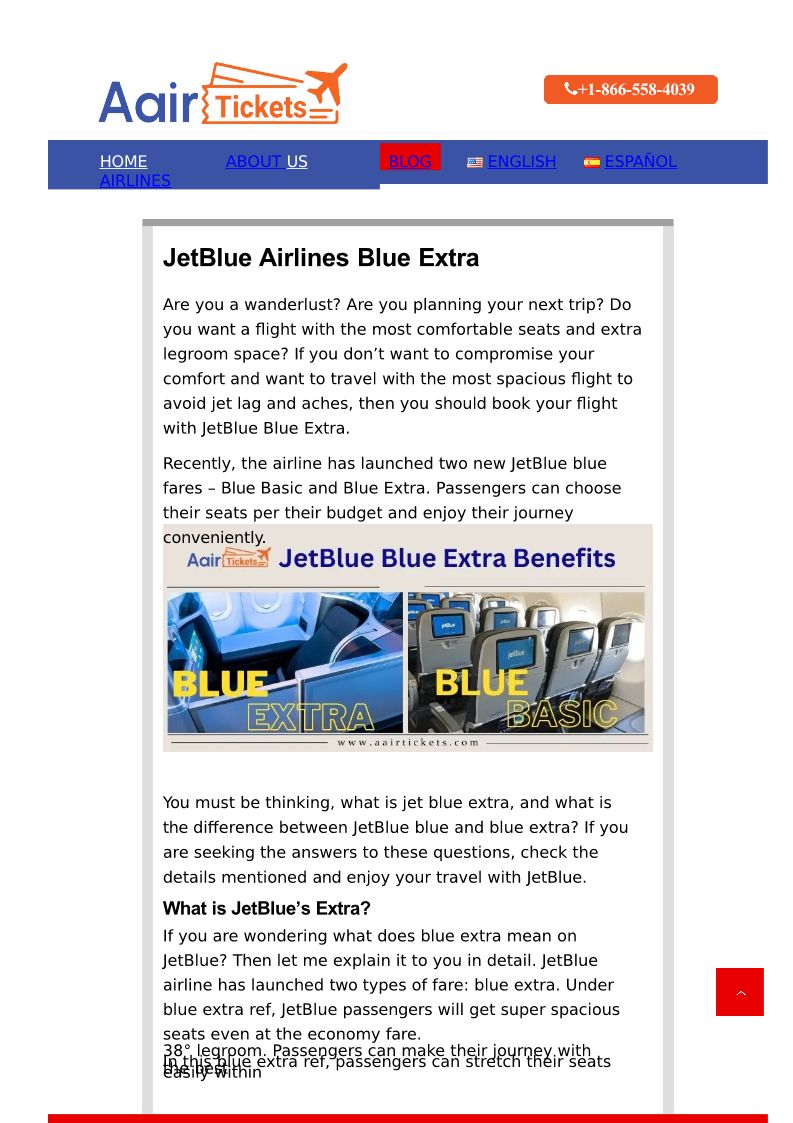Open the Blog section
This screenshot has width=793, height=1123.
coord(410,162)
